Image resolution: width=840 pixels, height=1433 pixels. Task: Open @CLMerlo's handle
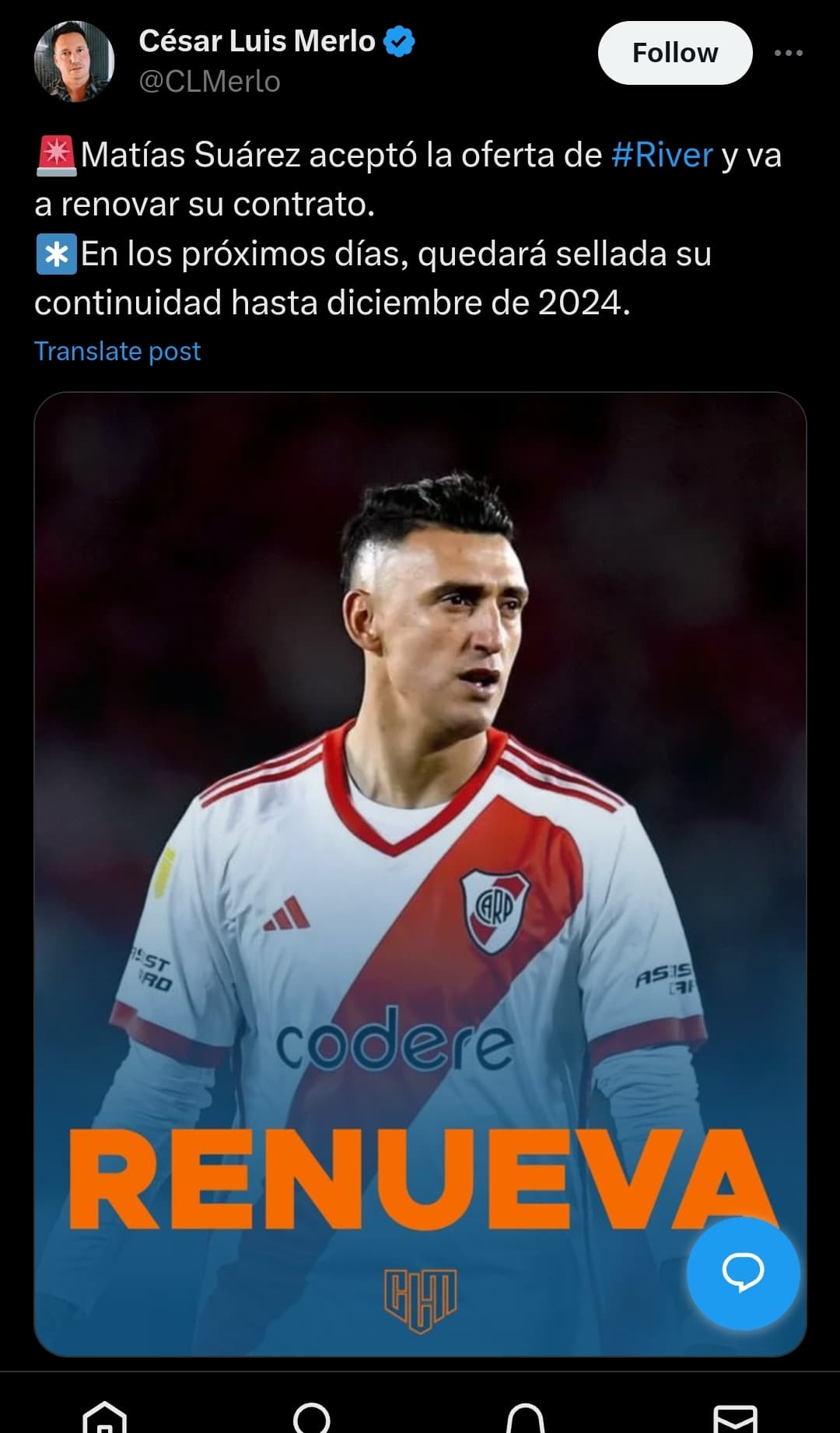209,81
